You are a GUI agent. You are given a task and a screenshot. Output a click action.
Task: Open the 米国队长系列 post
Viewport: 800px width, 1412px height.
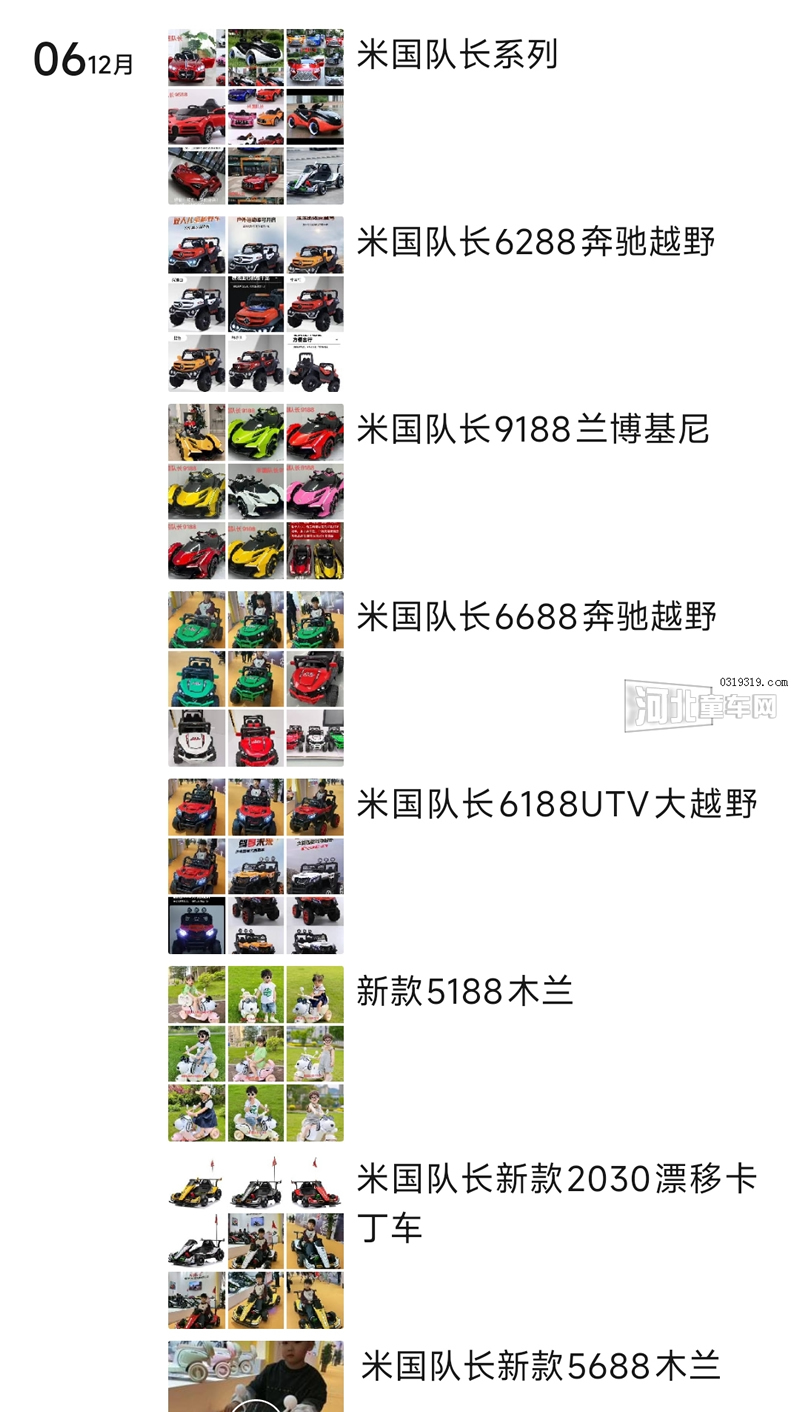457,54
